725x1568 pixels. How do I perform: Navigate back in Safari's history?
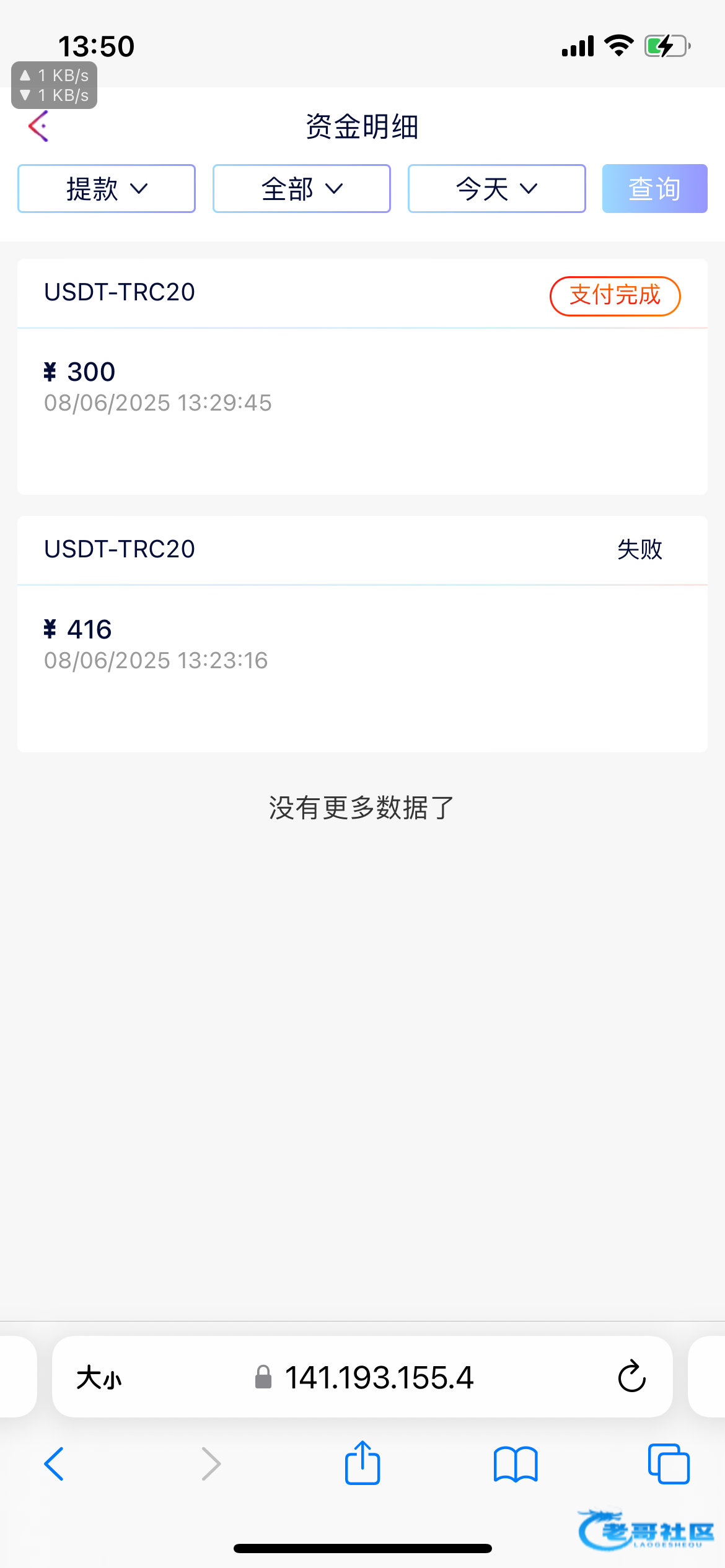(54, 1465)
